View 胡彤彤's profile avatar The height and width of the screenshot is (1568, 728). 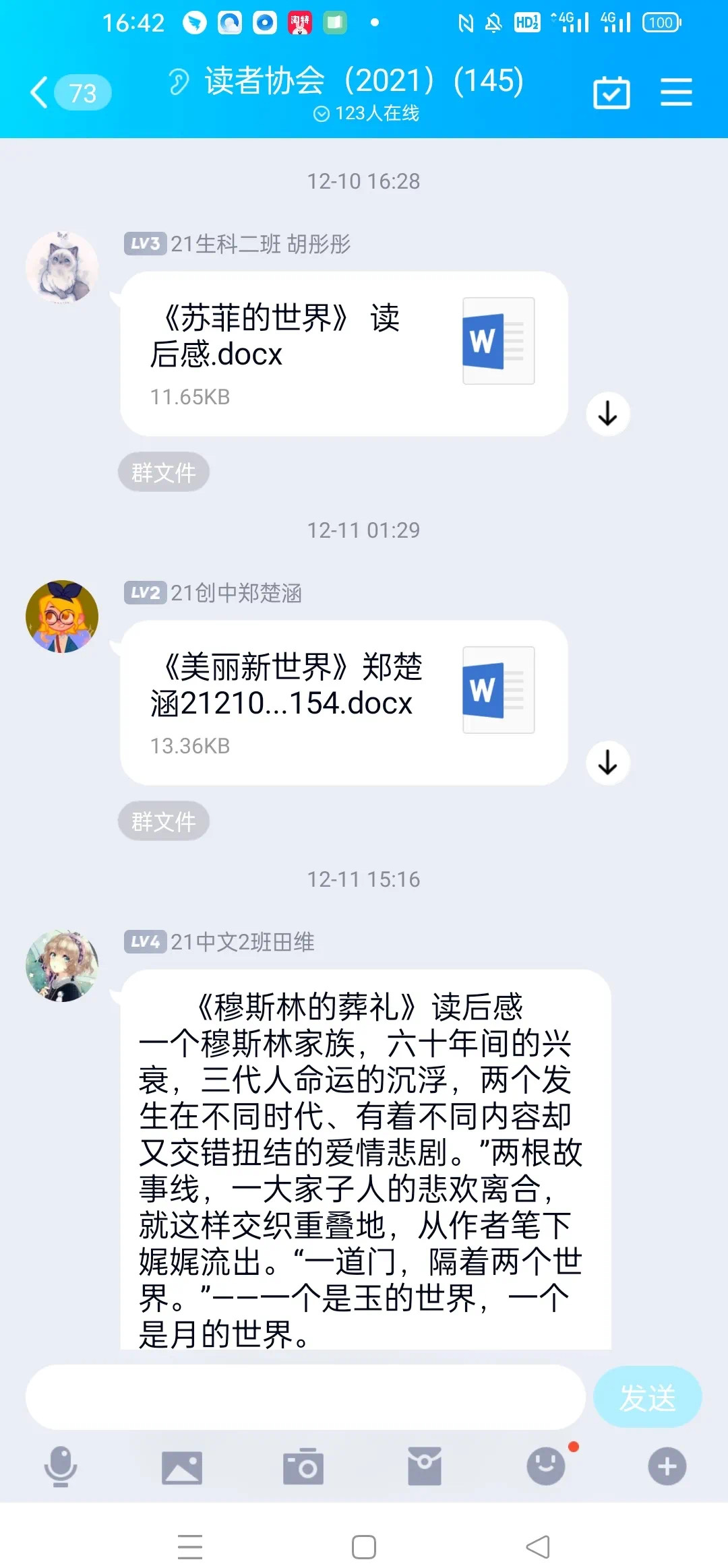[x=62, y=268]
